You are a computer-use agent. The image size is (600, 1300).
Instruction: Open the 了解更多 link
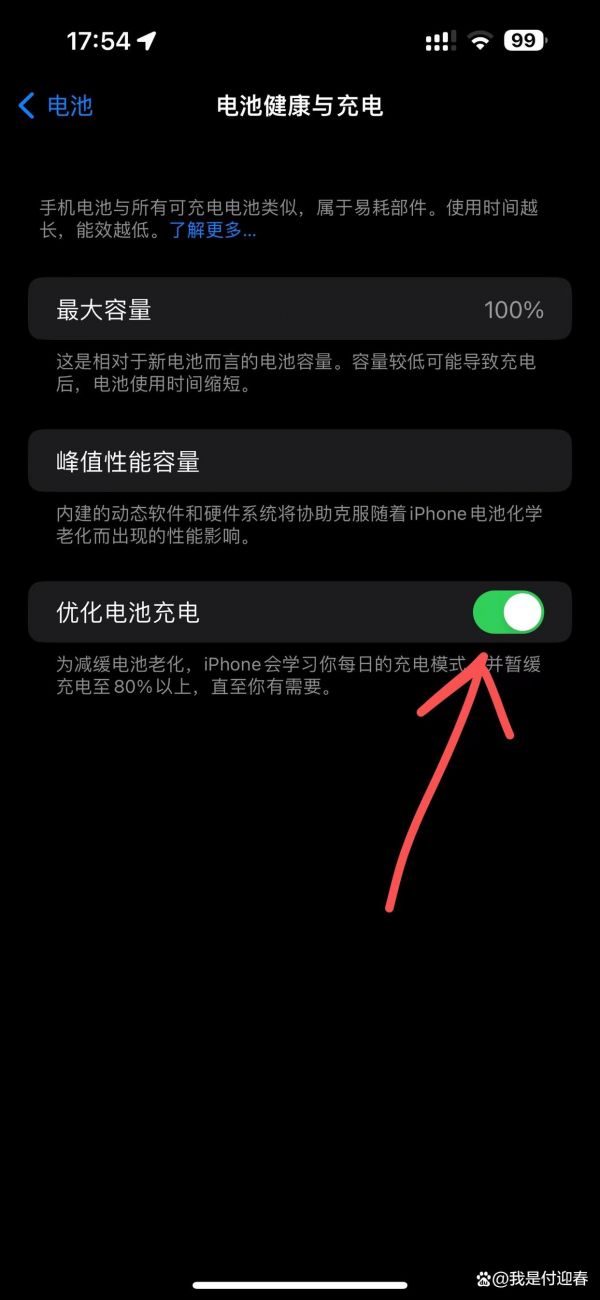tap(212, 231)
